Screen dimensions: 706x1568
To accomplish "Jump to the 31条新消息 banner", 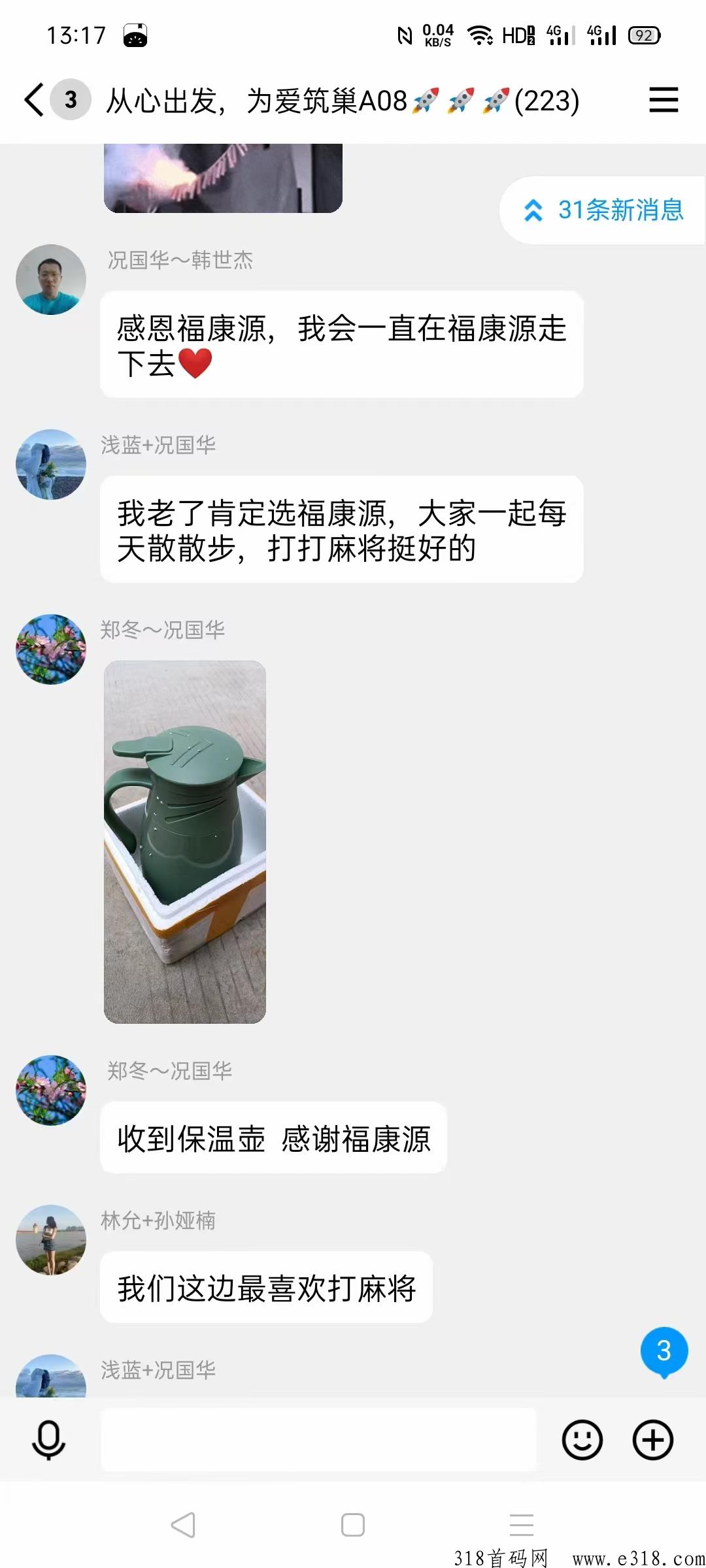I will tap(603, 210).
